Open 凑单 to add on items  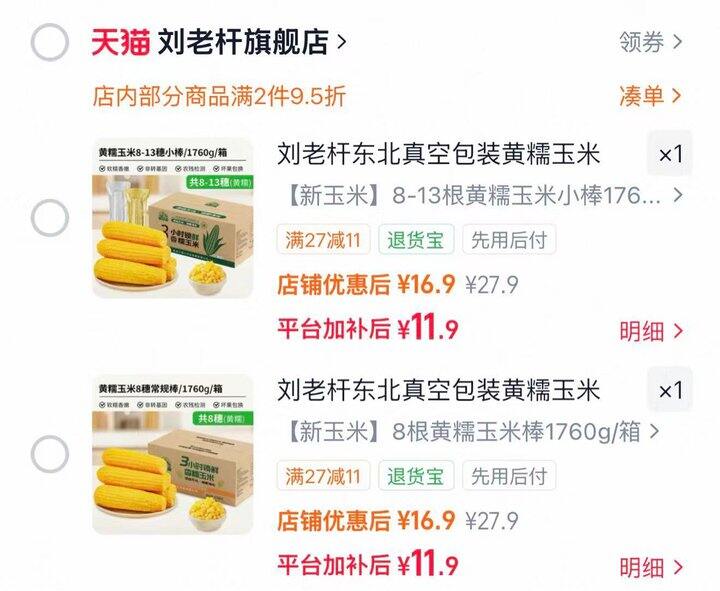click(x=650, y=96)
